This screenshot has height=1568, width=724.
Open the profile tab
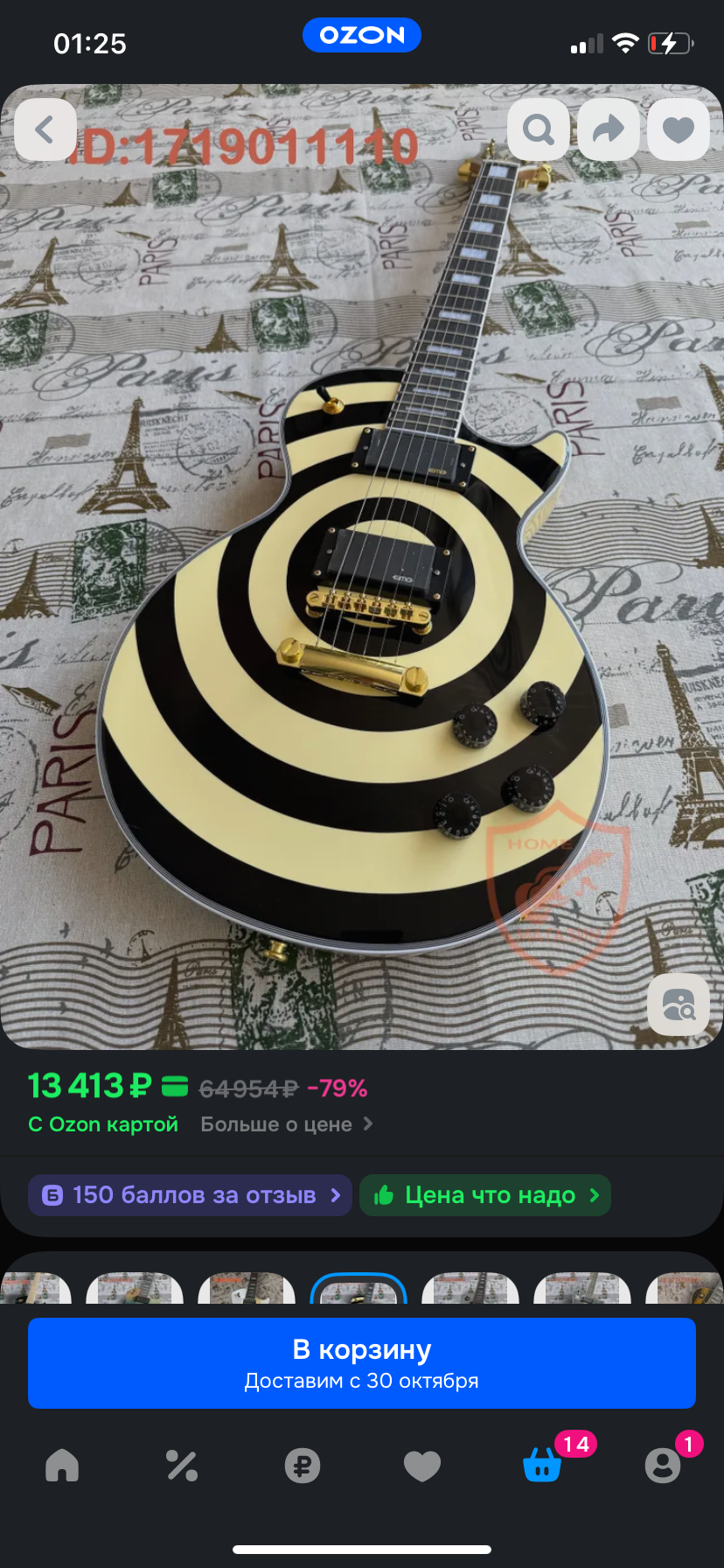pos(663,1465)
